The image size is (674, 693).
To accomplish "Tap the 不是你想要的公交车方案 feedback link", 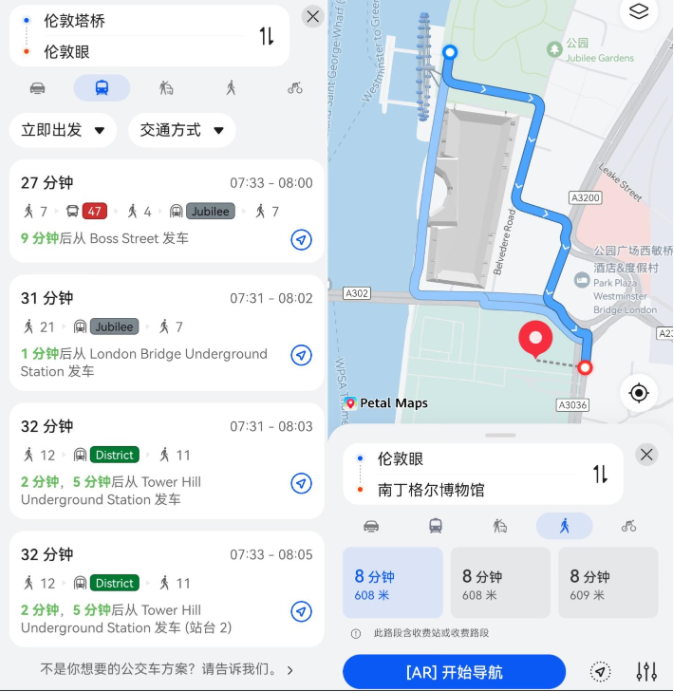I will (x=166, y=670).
